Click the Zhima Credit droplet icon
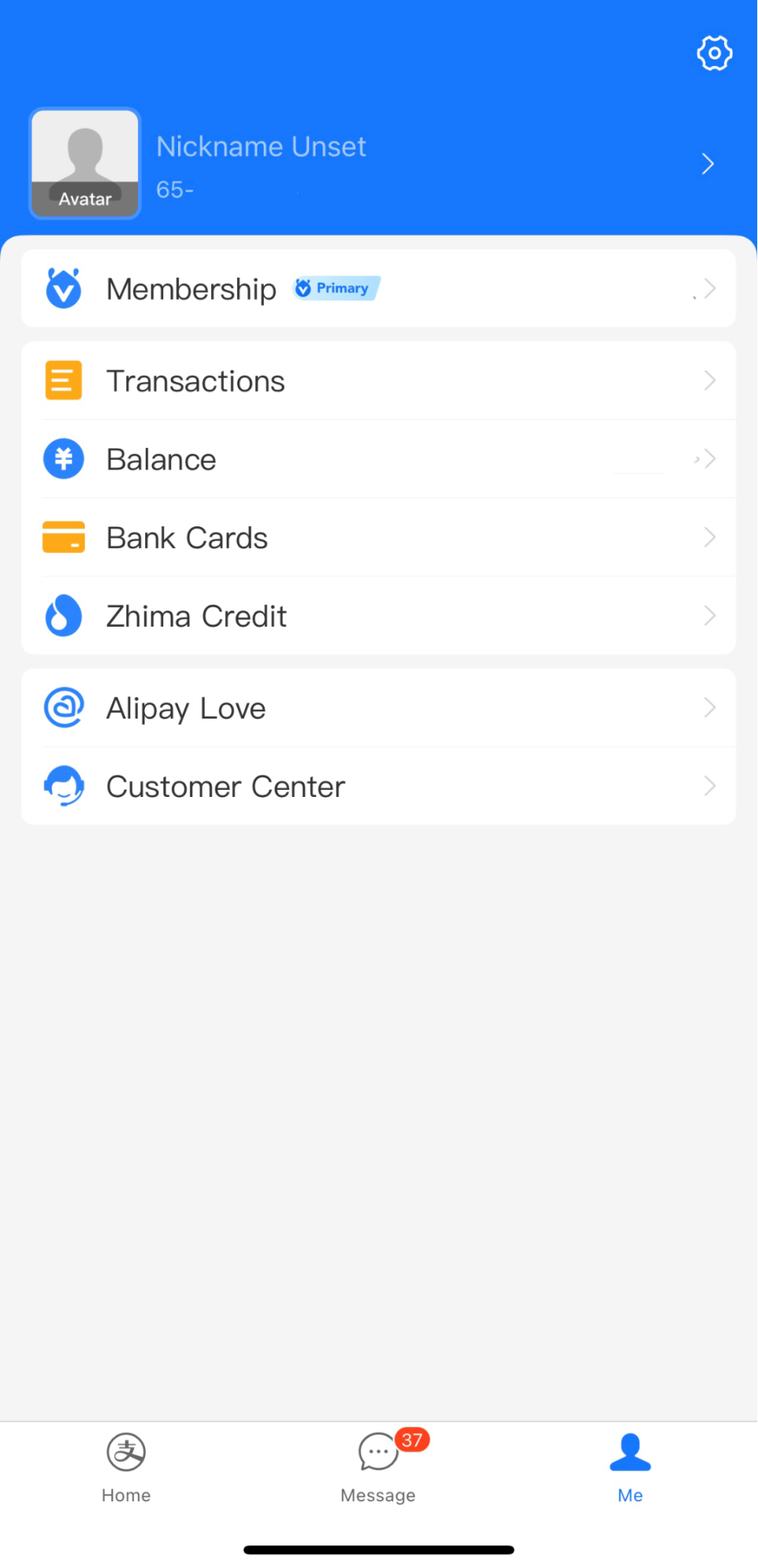The width and height of the screenshot is (758, 1568). pyautogui.click(x=63, y=616)
